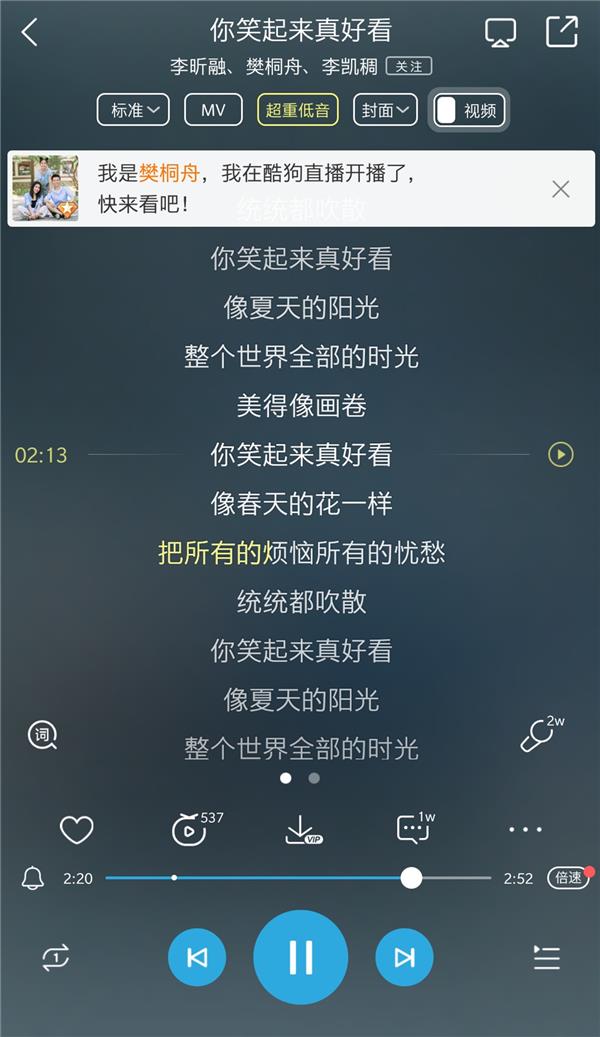Open the 倍速 playback speed option
Image resolution: width=600 pixels, height=1037 pixels.
568,878
